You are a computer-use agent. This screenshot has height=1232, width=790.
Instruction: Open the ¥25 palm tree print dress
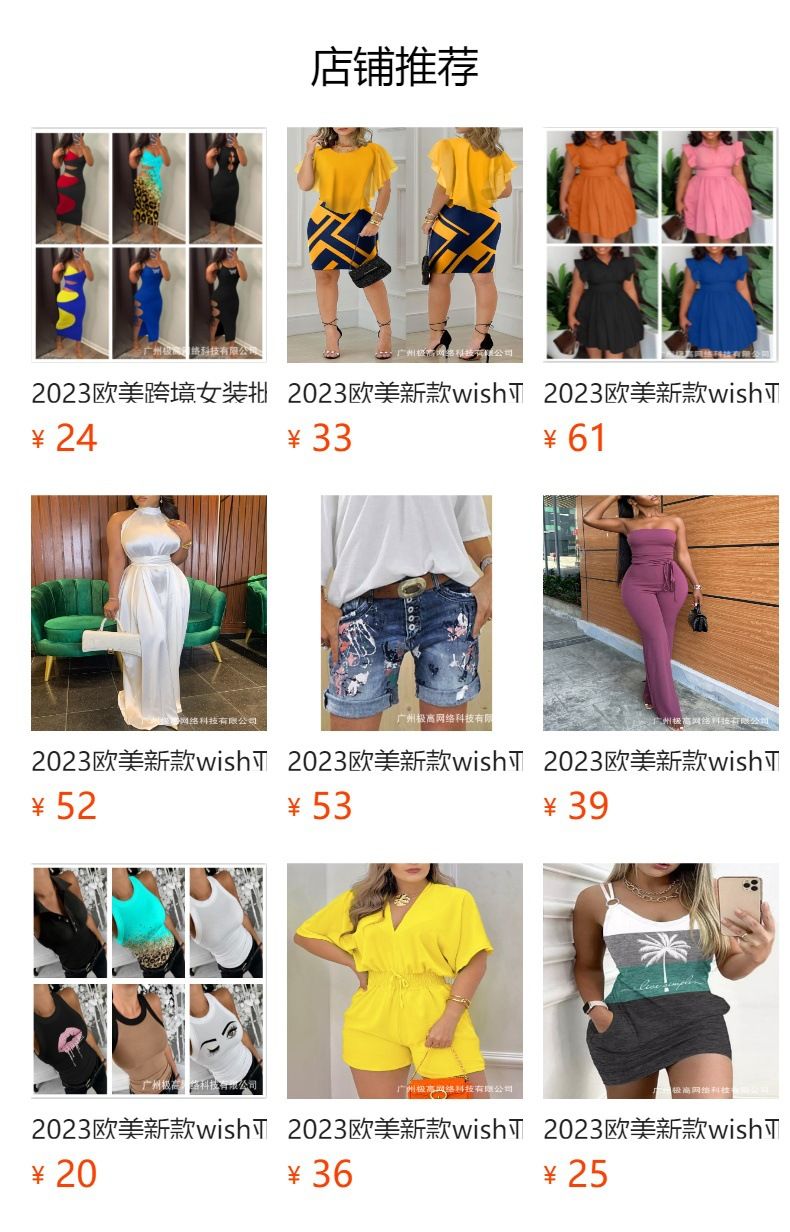661,981
